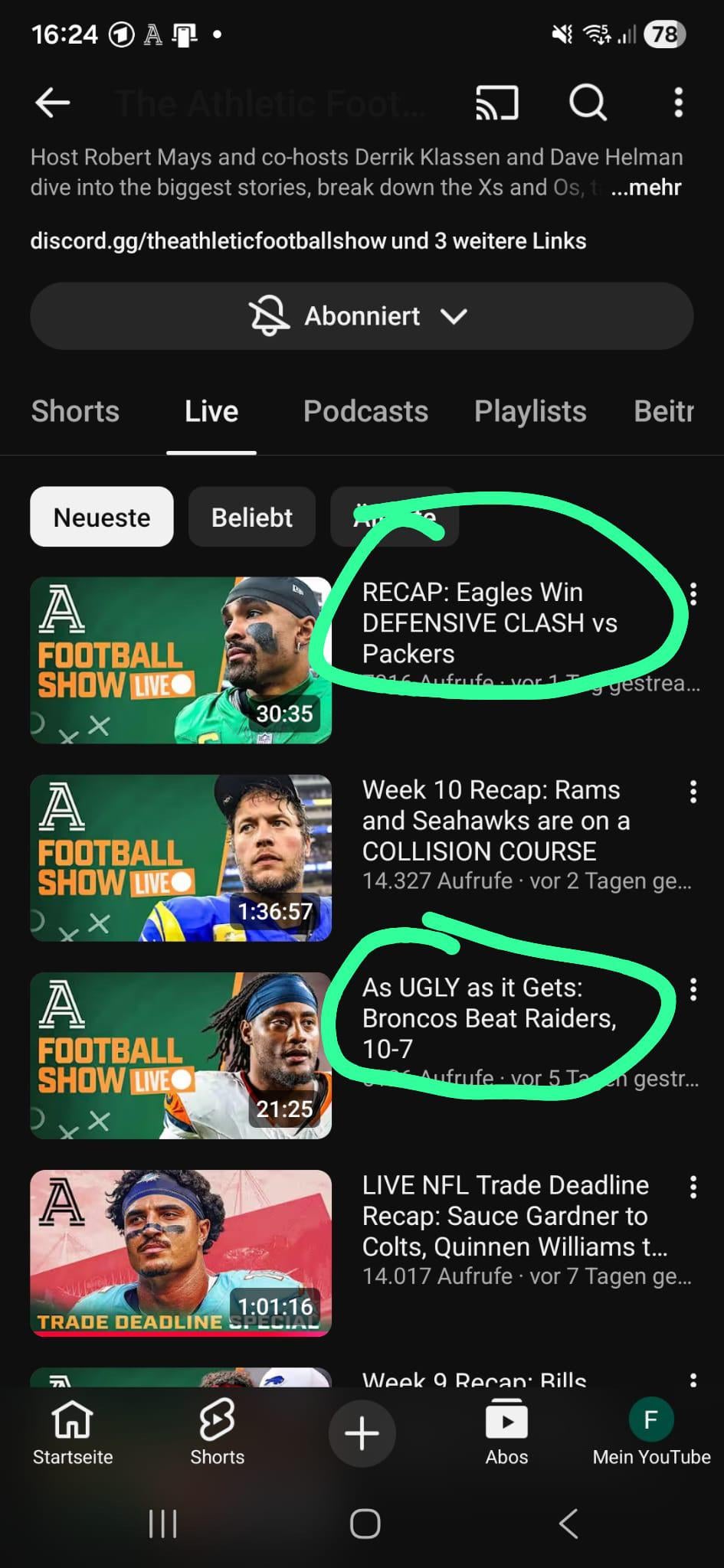Switch to the Podcasts tab
Image resolution: width=724 pixels, height=1568 pixels.
click(365, 412)
